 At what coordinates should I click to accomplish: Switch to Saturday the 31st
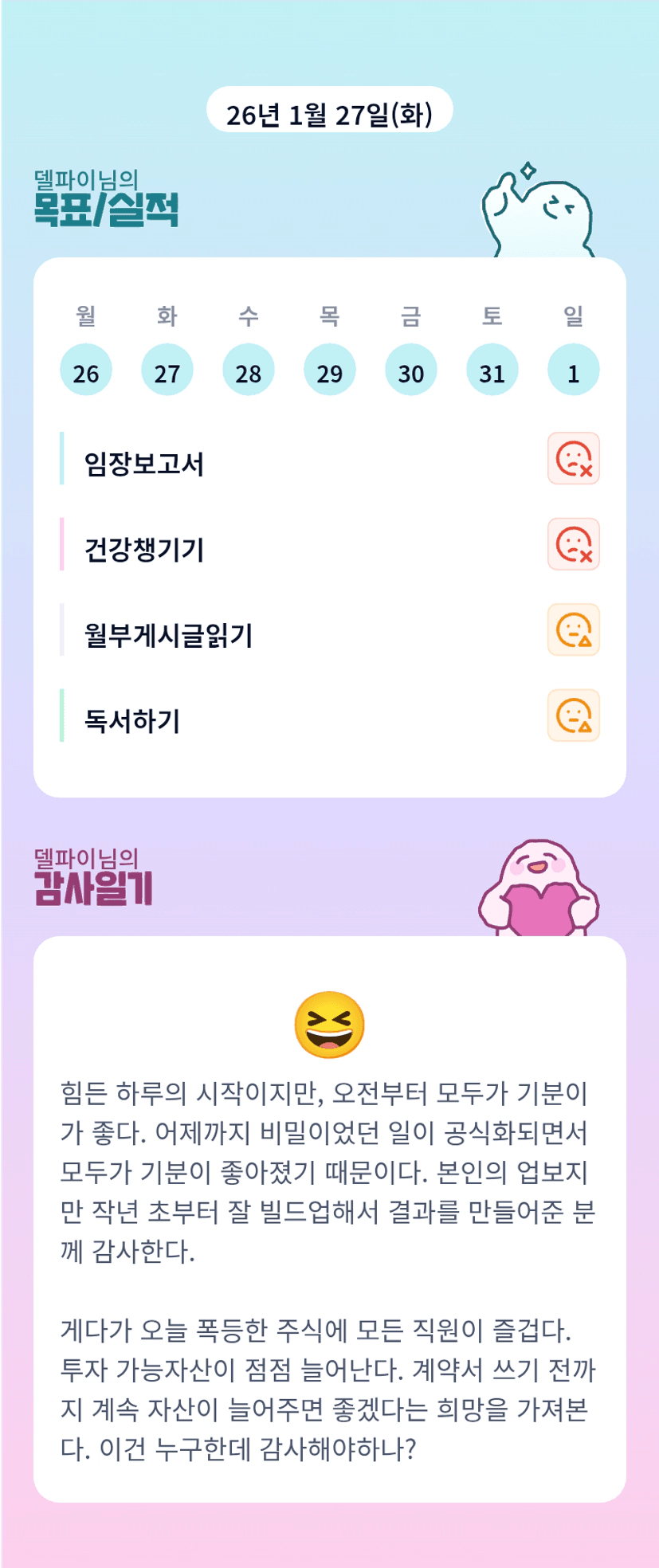[492, 370]
